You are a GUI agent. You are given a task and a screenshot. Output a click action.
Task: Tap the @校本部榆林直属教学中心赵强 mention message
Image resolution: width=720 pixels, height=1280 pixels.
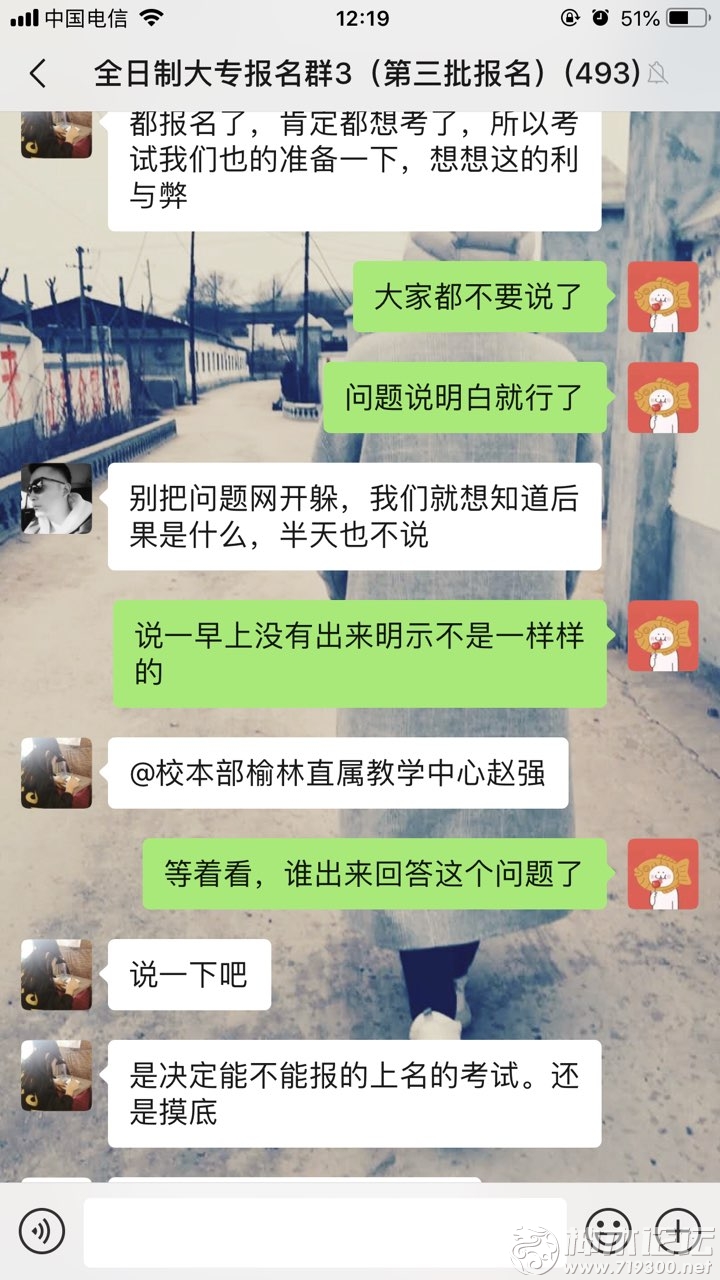tap(338, 773)
